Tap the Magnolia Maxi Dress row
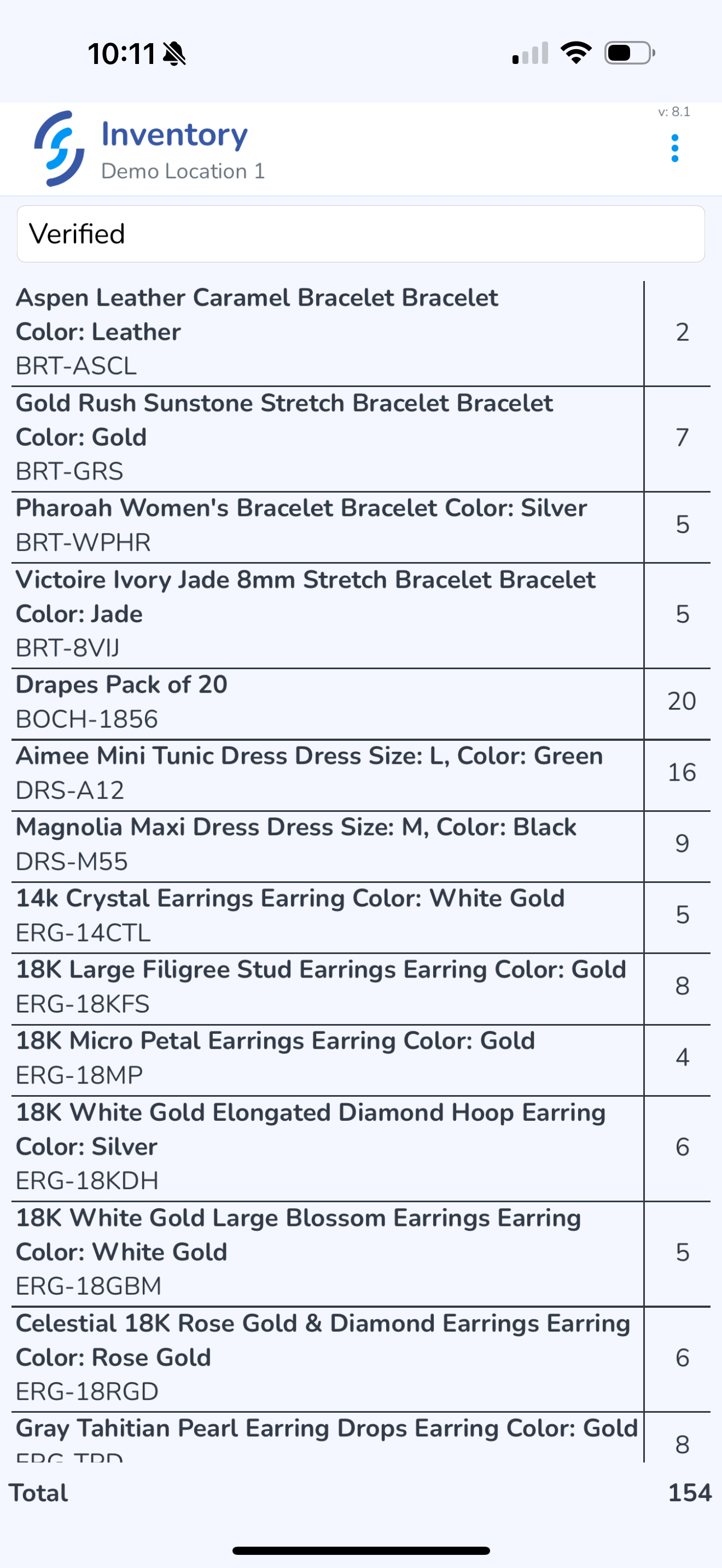The image size is (722, 1568). pyautogui.click(x=361, y=846)
